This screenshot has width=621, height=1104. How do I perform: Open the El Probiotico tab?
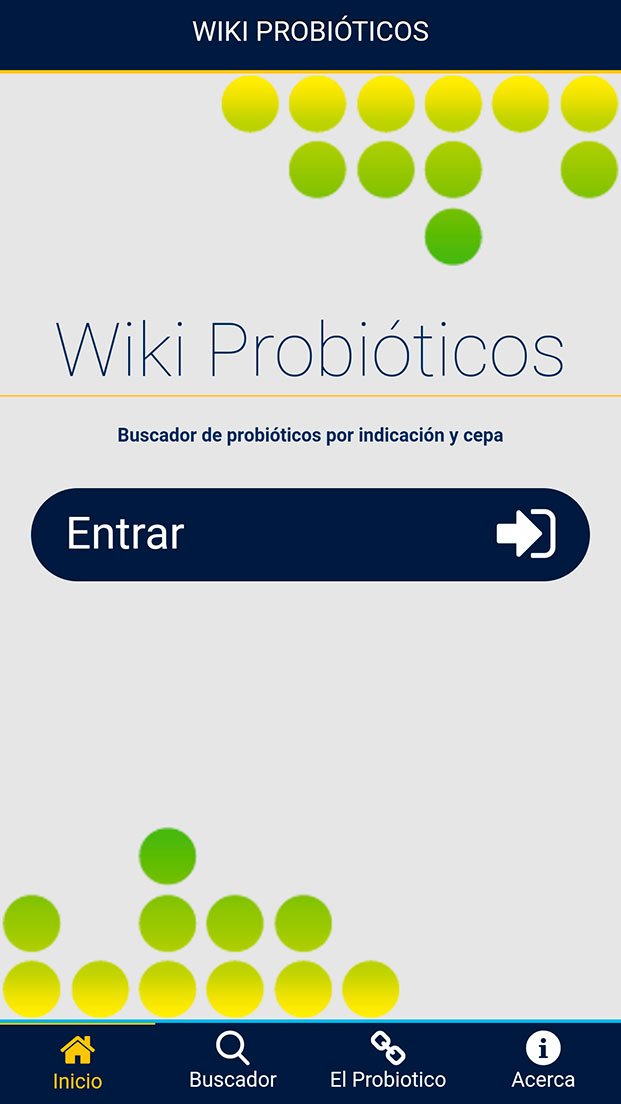pos(388,1062)
